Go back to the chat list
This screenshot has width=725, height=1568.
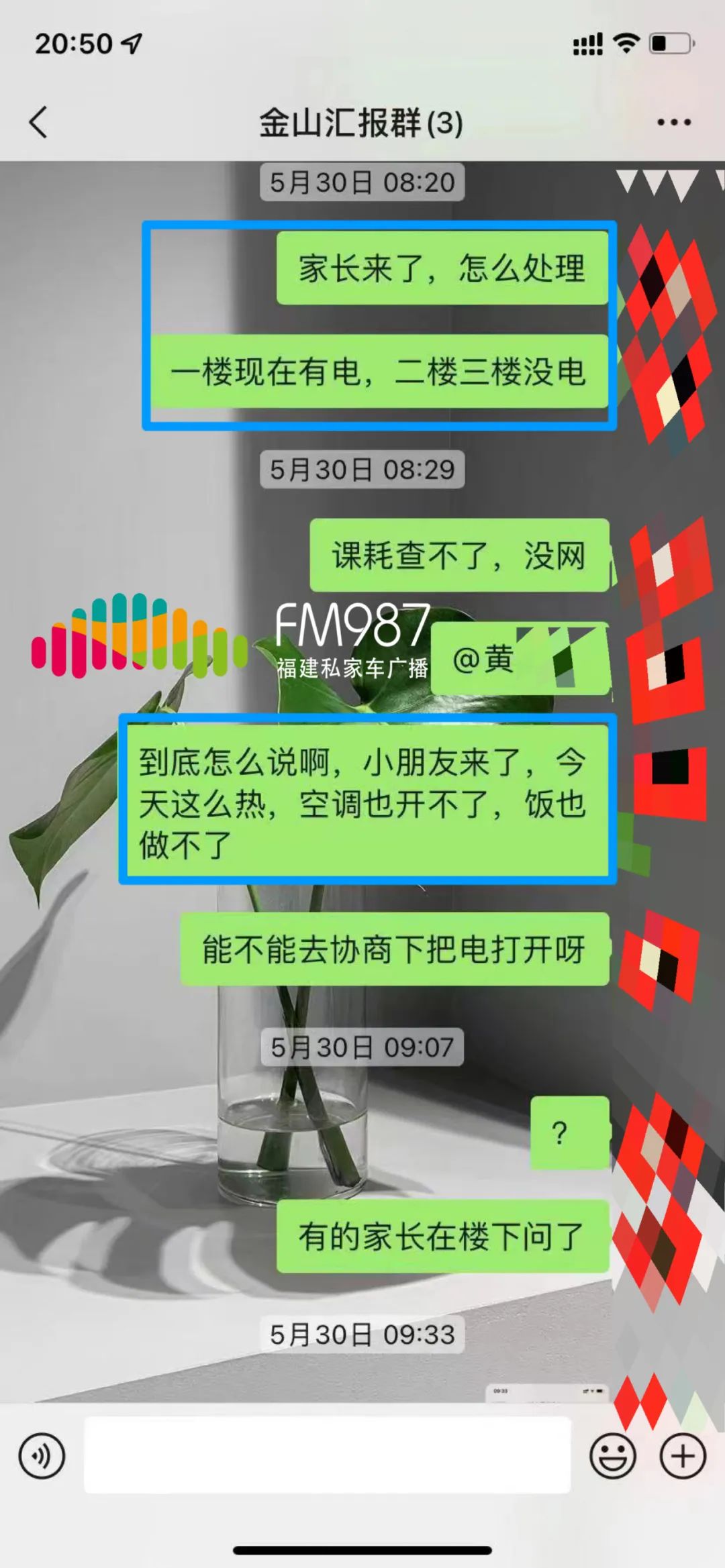[39, 122]
